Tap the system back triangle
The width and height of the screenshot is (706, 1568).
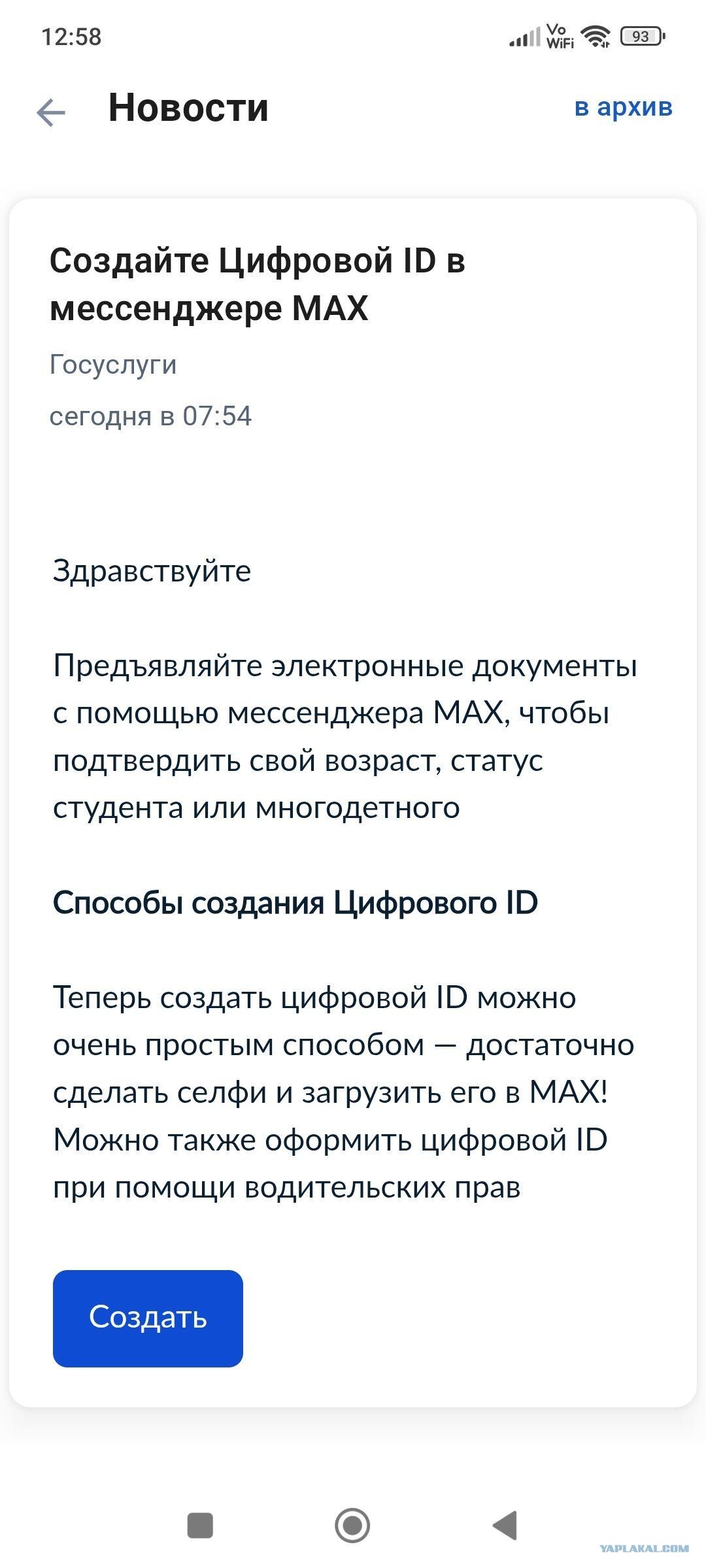tap(505, 1526)
